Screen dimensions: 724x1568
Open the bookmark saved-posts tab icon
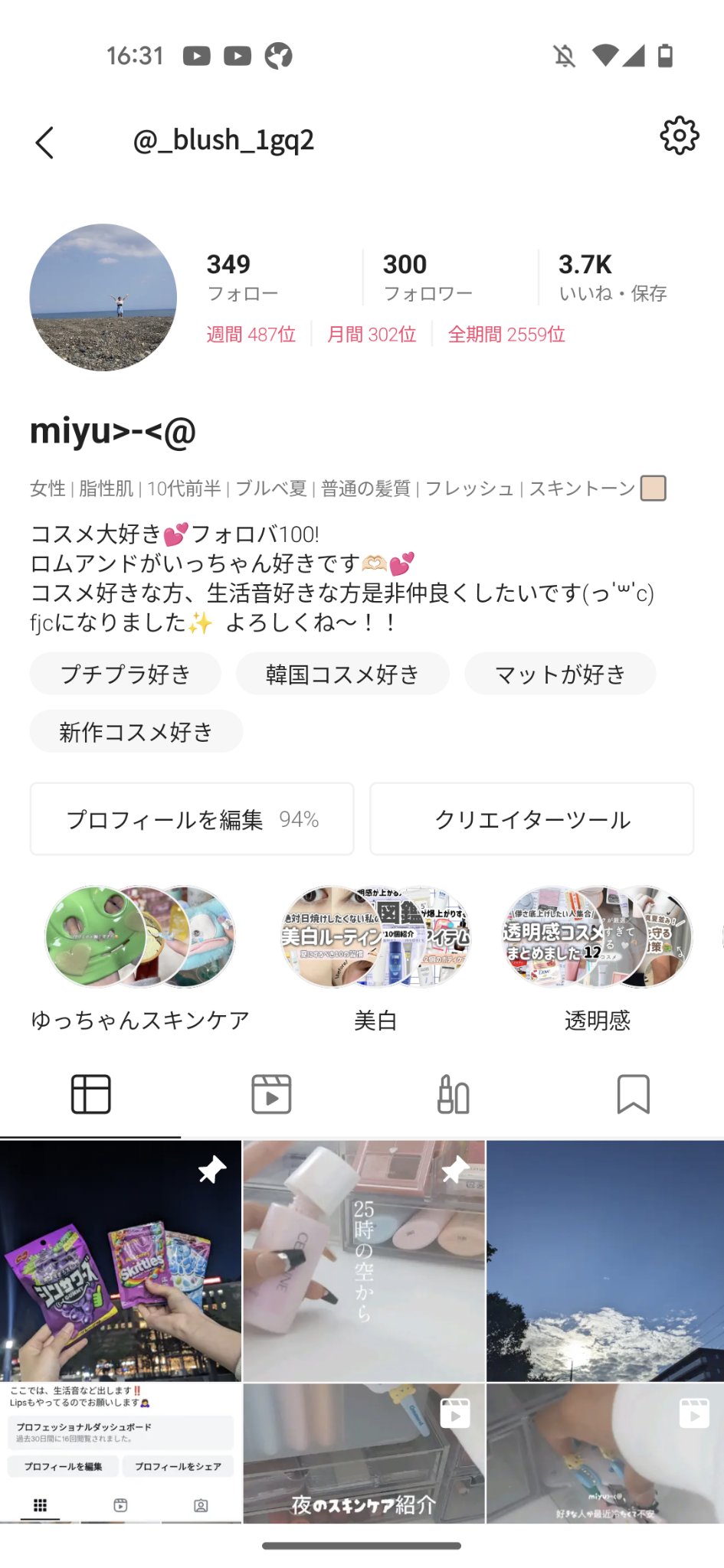634,1095
